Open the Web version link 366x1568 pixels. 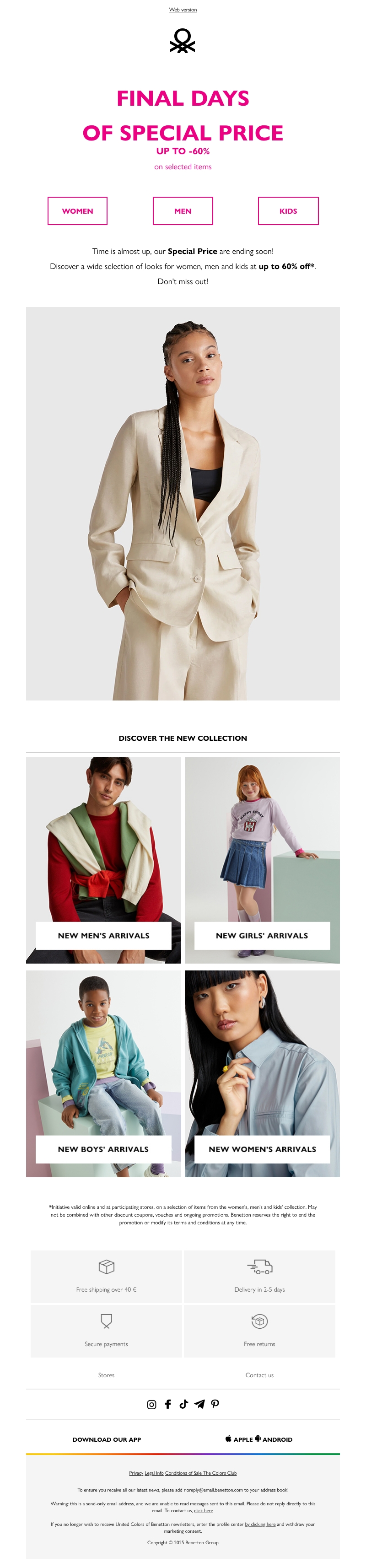(x=183, y=10)
